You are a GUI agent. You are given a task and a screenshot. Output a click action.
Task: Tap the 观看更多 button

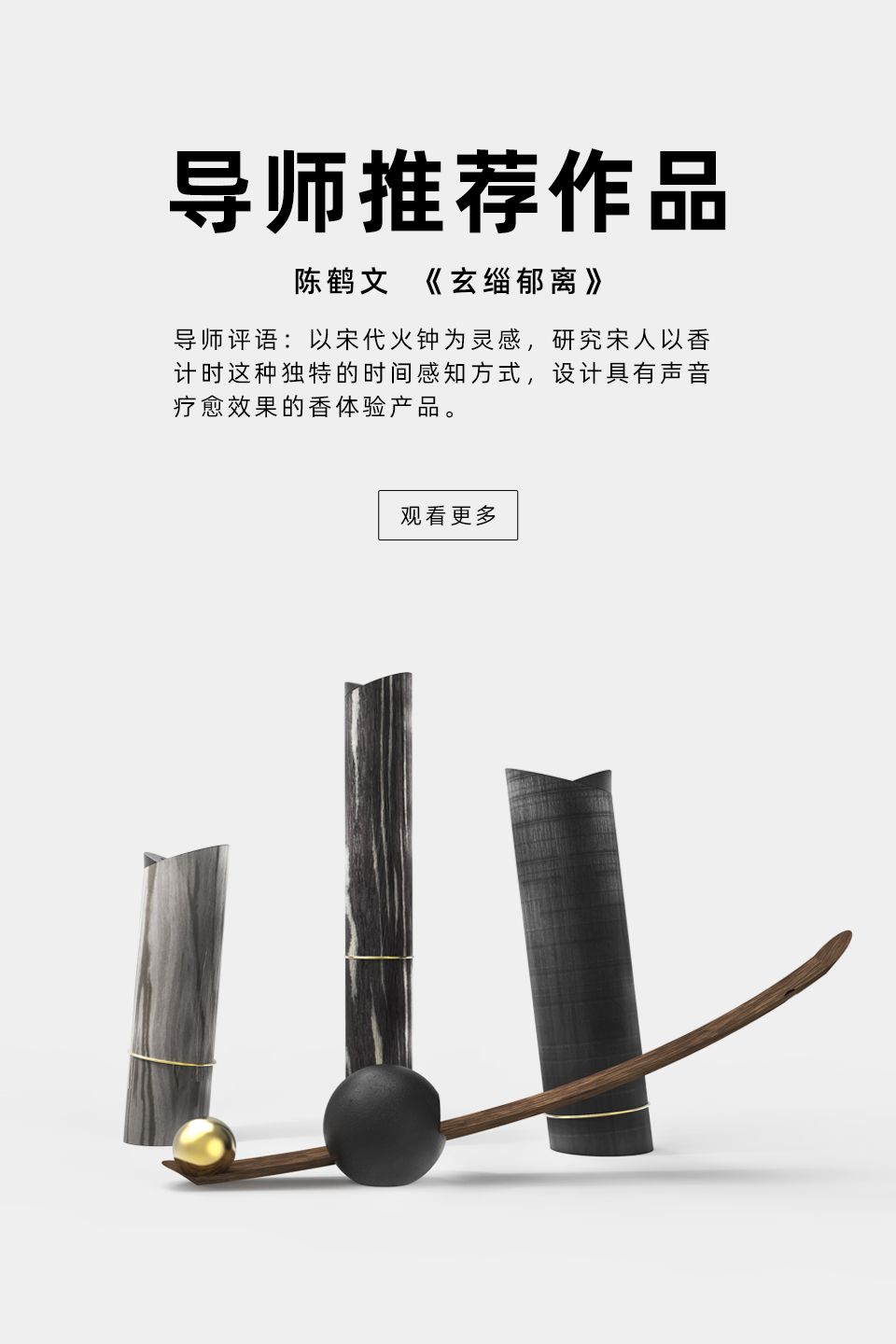click(448, 515)
